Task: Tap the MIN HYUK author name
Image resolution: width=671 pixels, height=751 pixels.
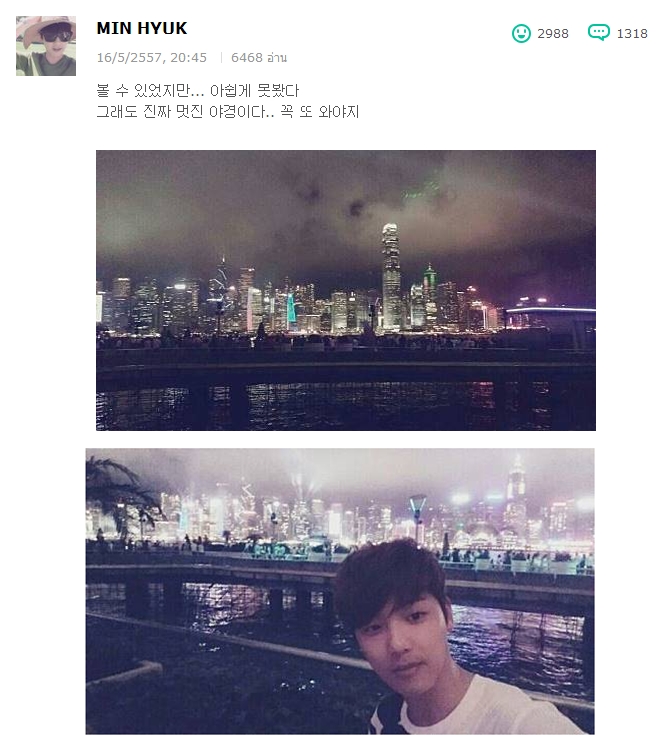Action: click(141, 29)
